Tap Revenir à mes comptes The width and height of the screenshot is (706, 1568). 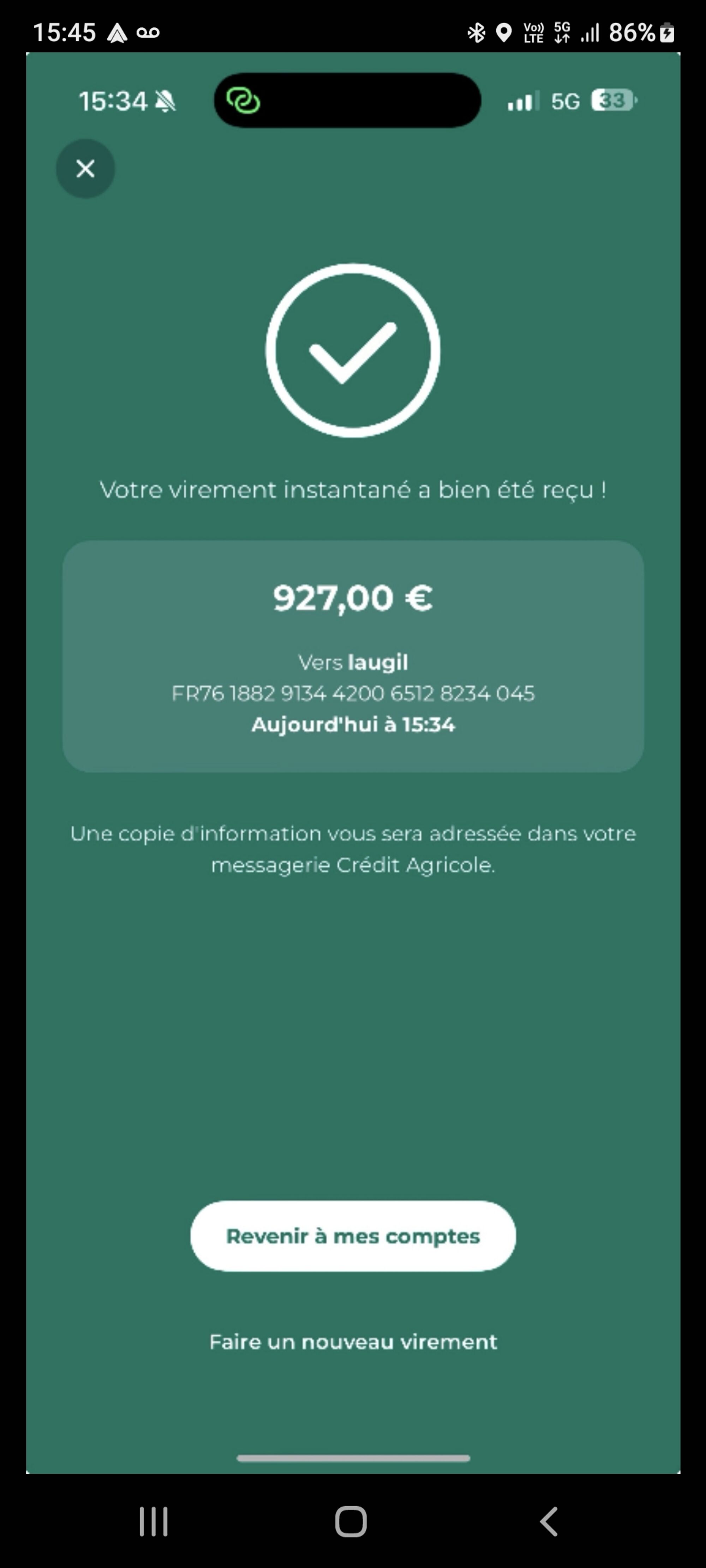(x=353, y=1236)
